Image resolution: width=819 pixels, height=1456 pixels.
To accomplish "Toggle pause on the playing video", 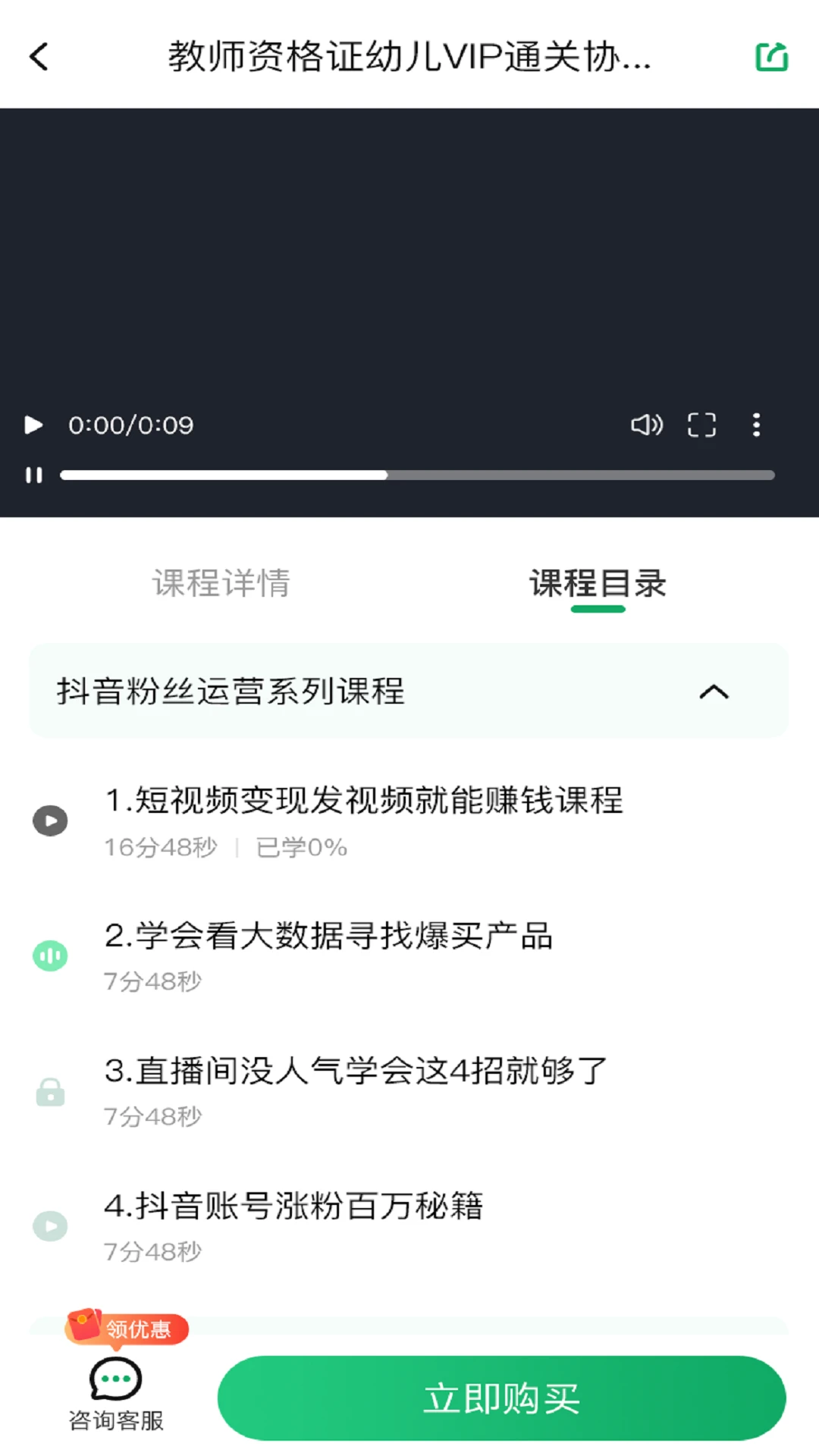I will [33, 475].
